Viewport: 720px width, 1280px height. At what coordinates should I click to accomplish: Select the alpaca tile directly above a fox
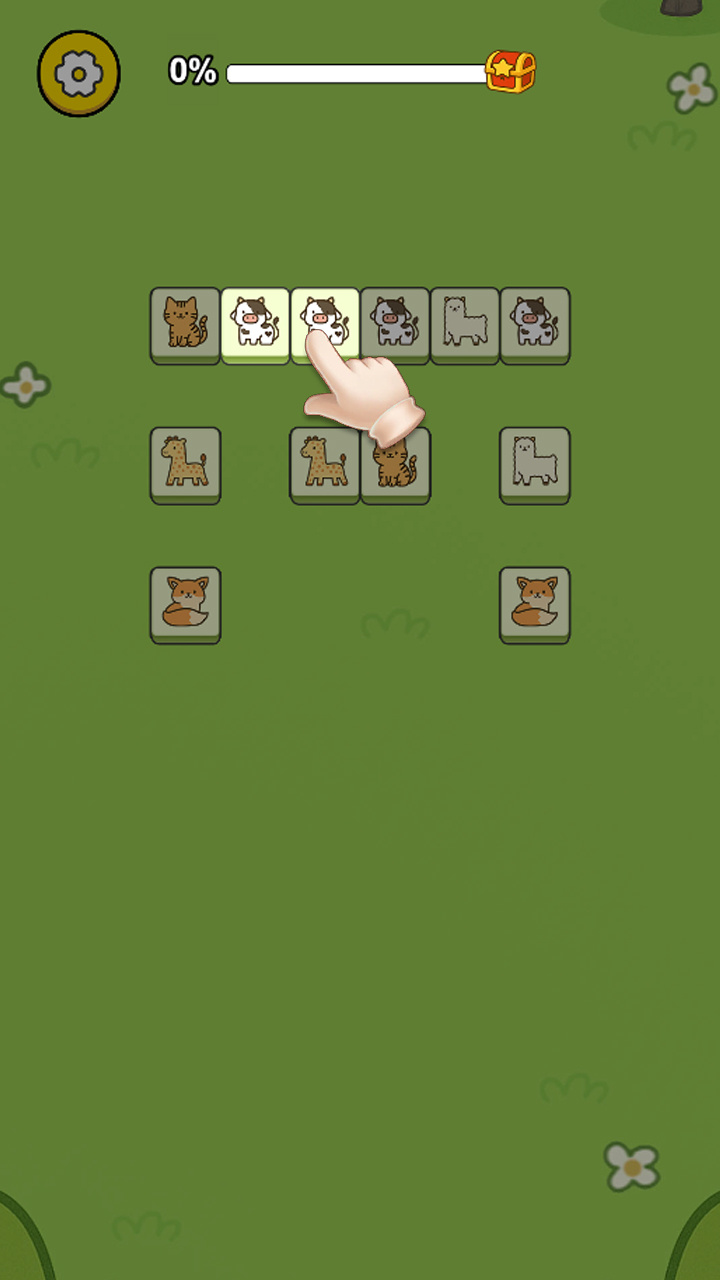[535, 463]
